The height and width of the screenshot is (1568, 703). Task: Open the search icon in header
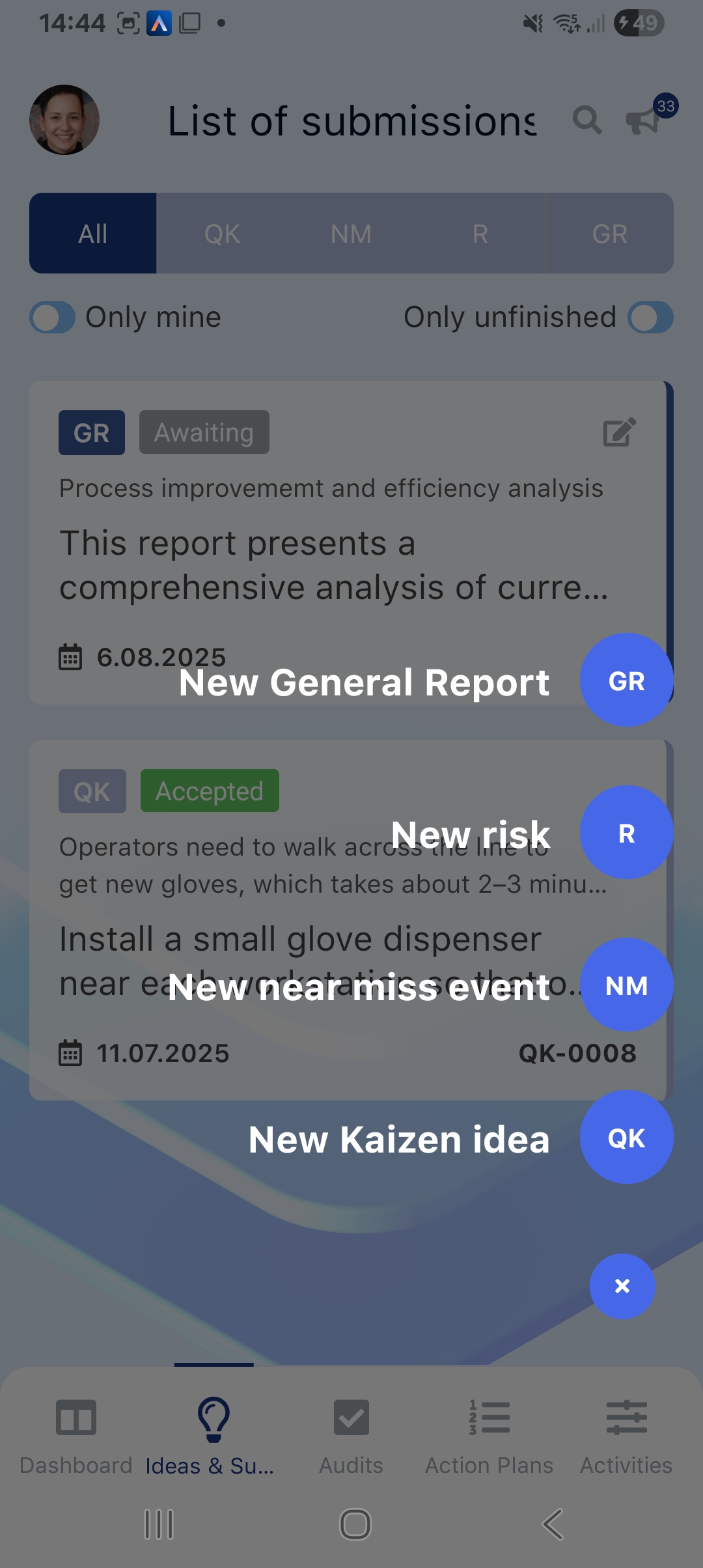point(586,120)
